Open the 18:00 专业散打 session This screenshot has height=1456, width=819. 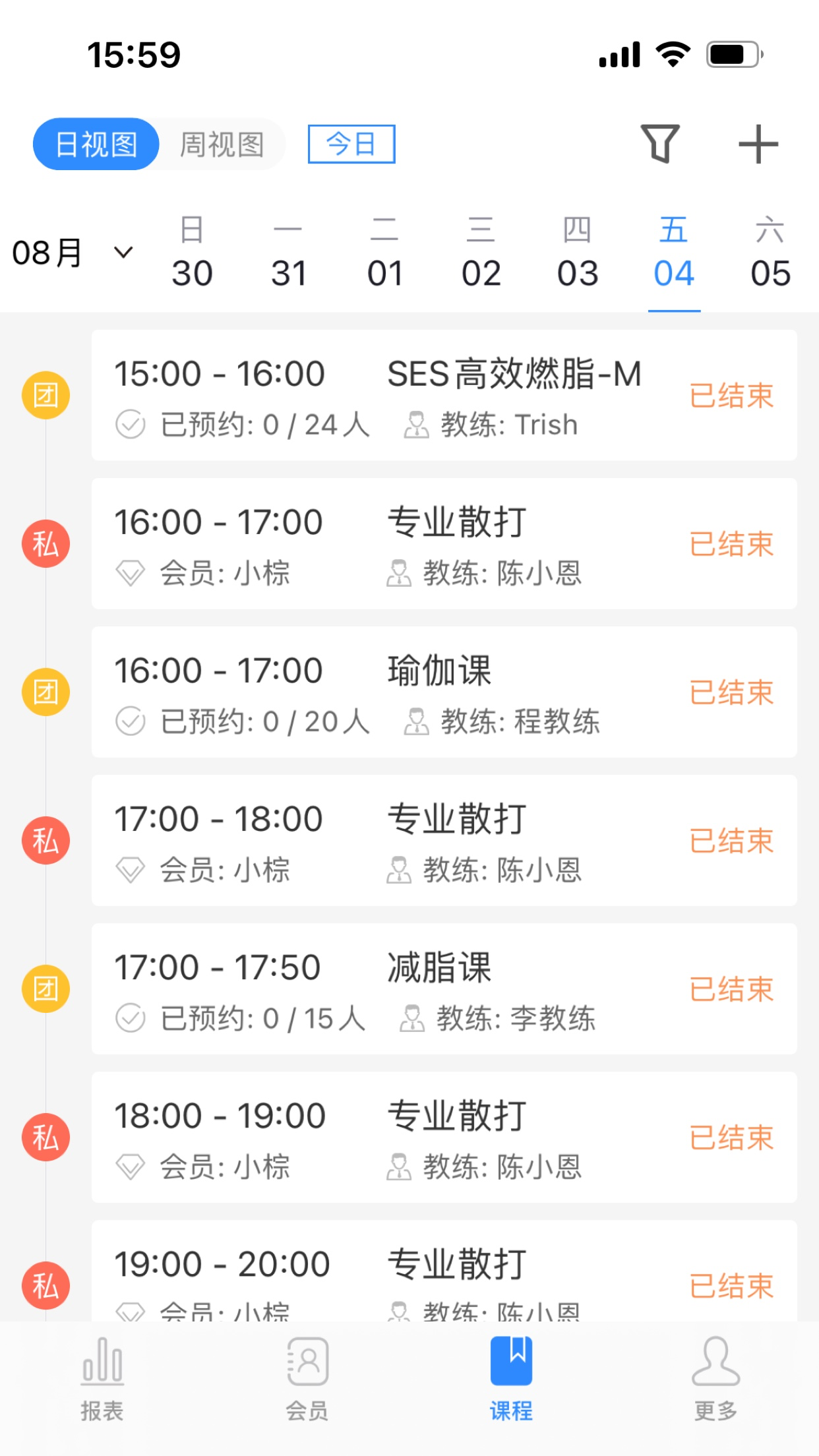444,1137
